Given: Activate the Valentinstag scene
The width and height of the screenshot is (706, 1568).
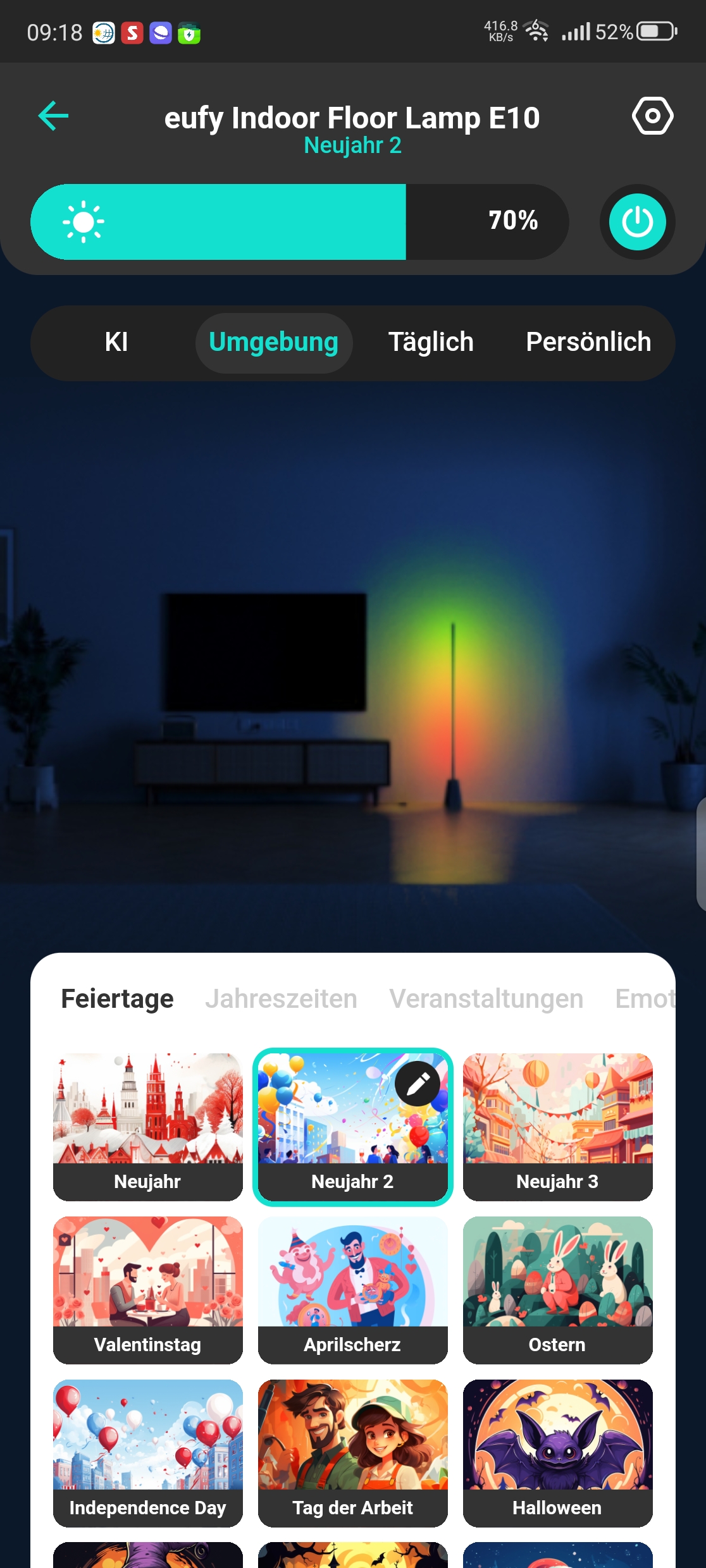Looking at the screenshot, I should pos(148,1289).
